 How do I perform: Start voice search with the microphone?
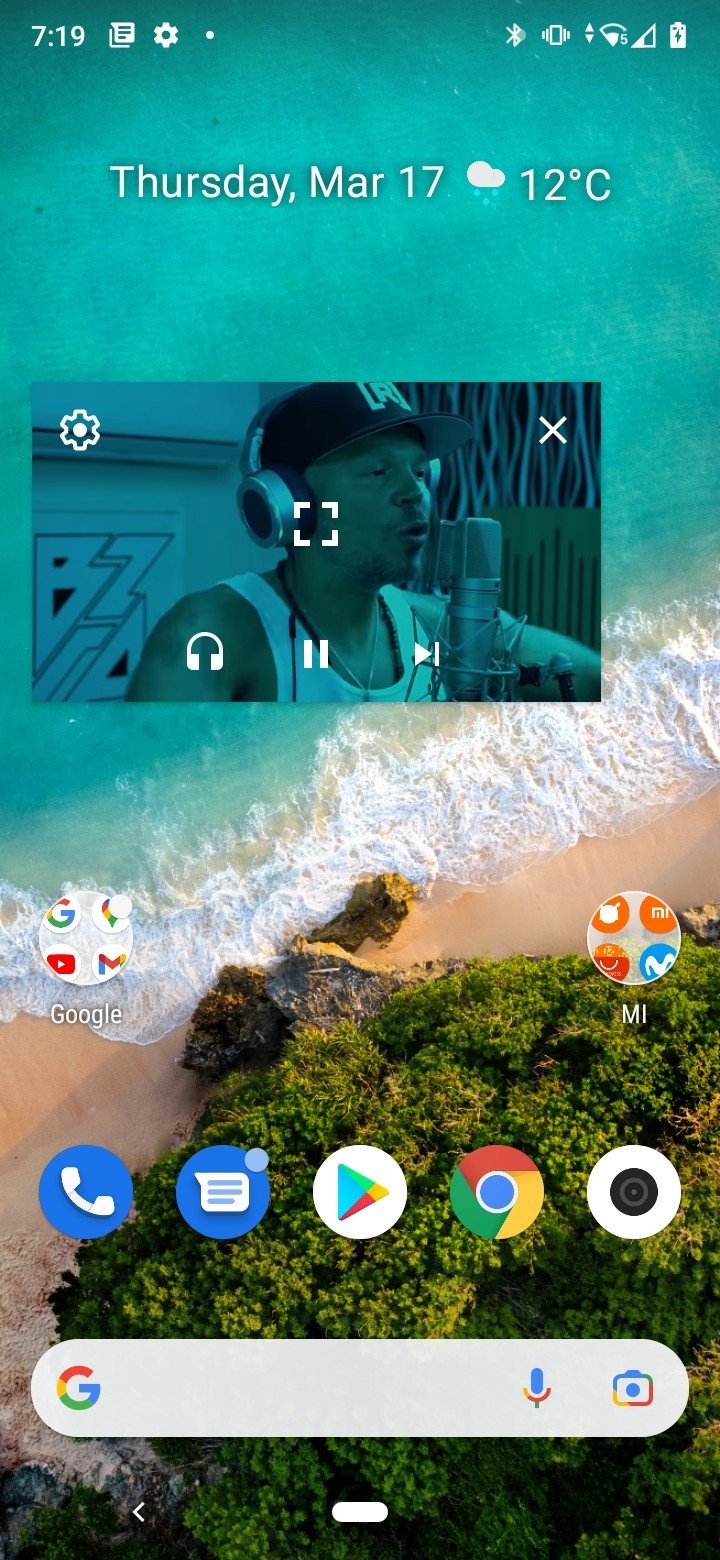(537, 1388)
